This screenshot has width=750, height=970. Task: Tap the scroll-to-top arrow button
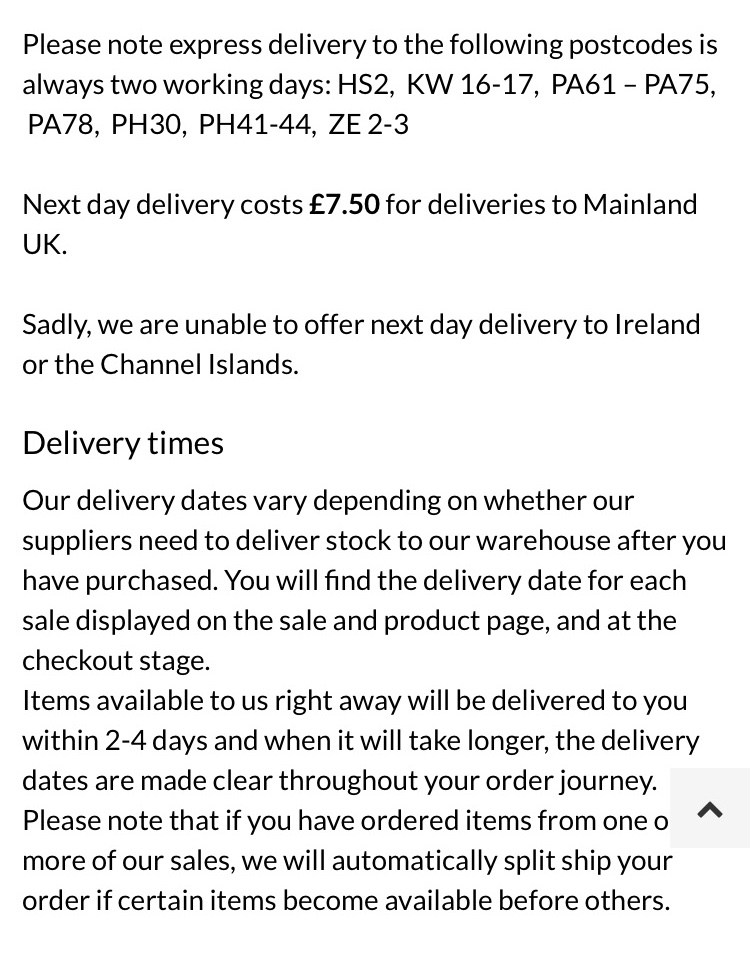[710, 809]
